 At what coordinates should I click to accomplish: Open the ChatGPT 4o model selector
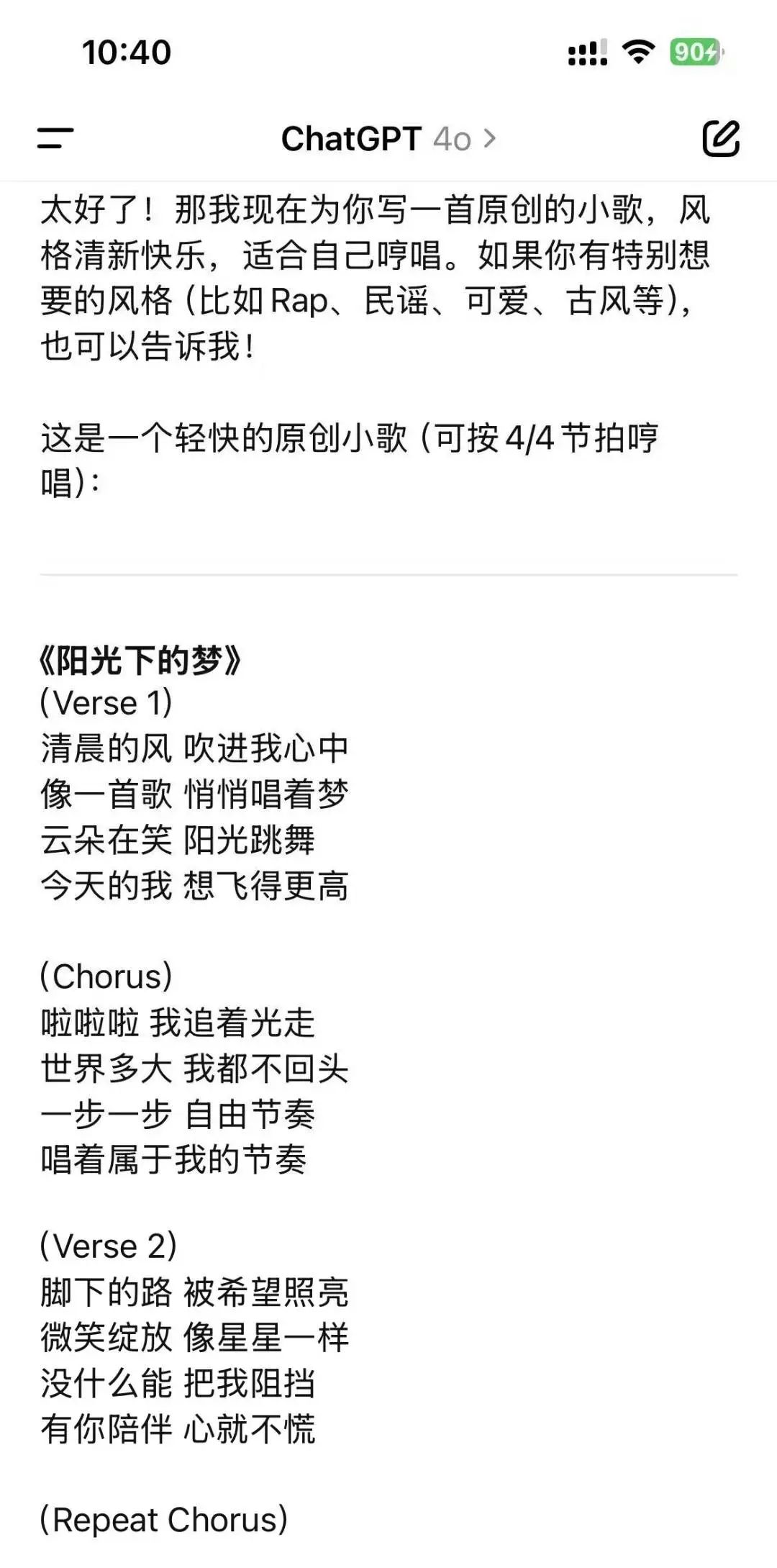click(388, 139)
